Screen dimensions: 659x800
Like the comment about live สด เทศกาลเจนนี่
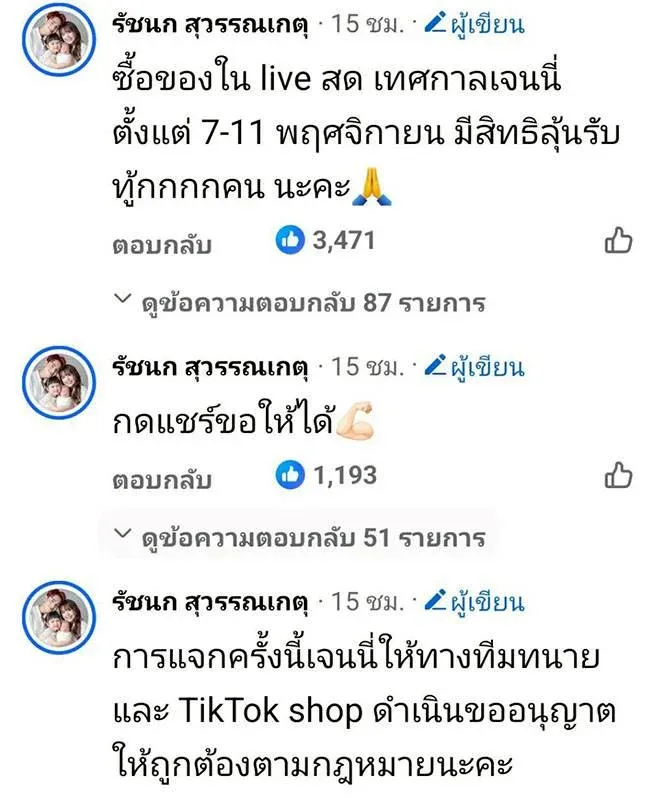click(x=617, y=241)
